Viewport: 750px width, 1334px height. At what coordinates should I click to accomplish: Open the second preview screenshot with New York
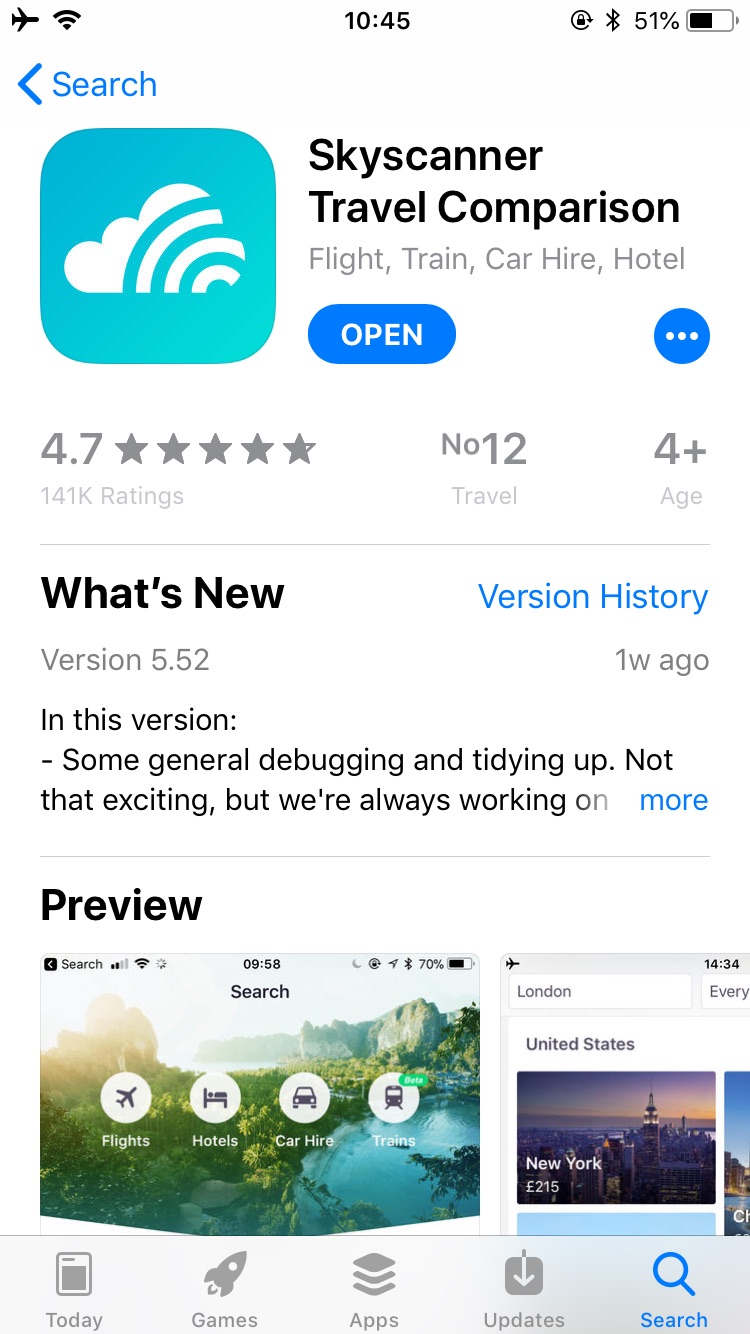[x=625, y=1094]
